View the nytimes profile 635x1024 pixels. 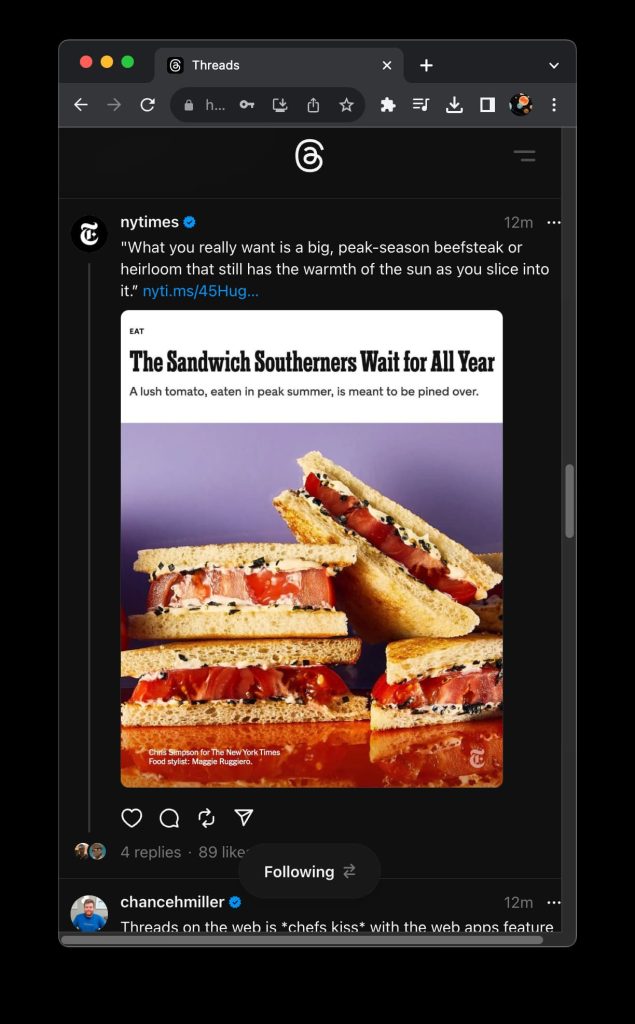[149, 222]
